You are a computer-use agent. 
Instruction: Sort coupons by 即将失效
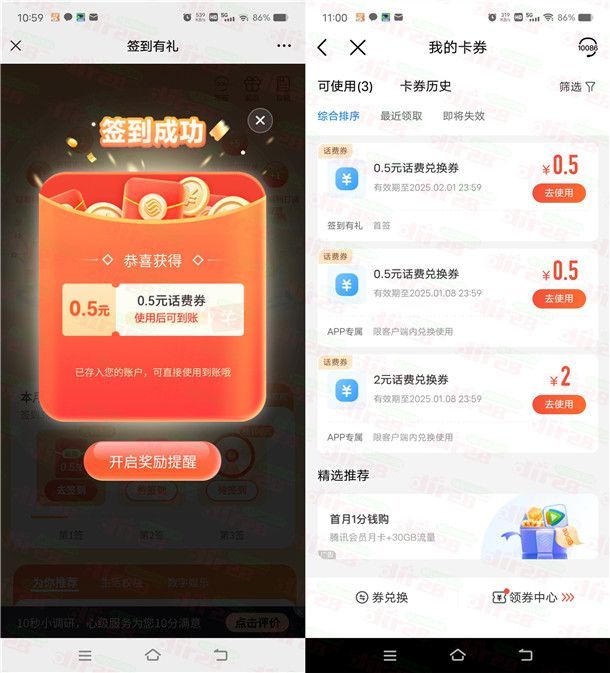pos(463,116)
